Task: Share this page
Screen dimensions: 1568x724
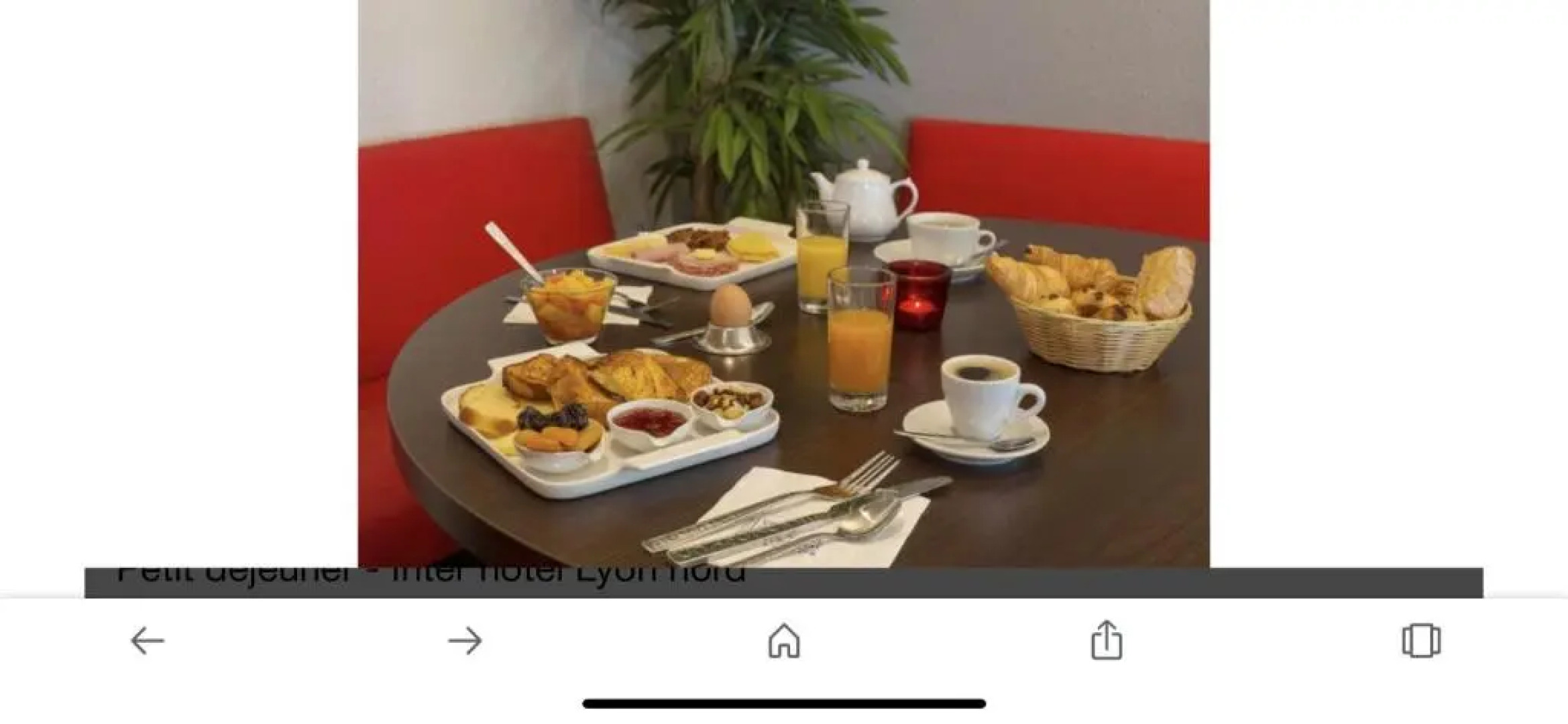Action: pyautogui.click(x=1106, y=640)
